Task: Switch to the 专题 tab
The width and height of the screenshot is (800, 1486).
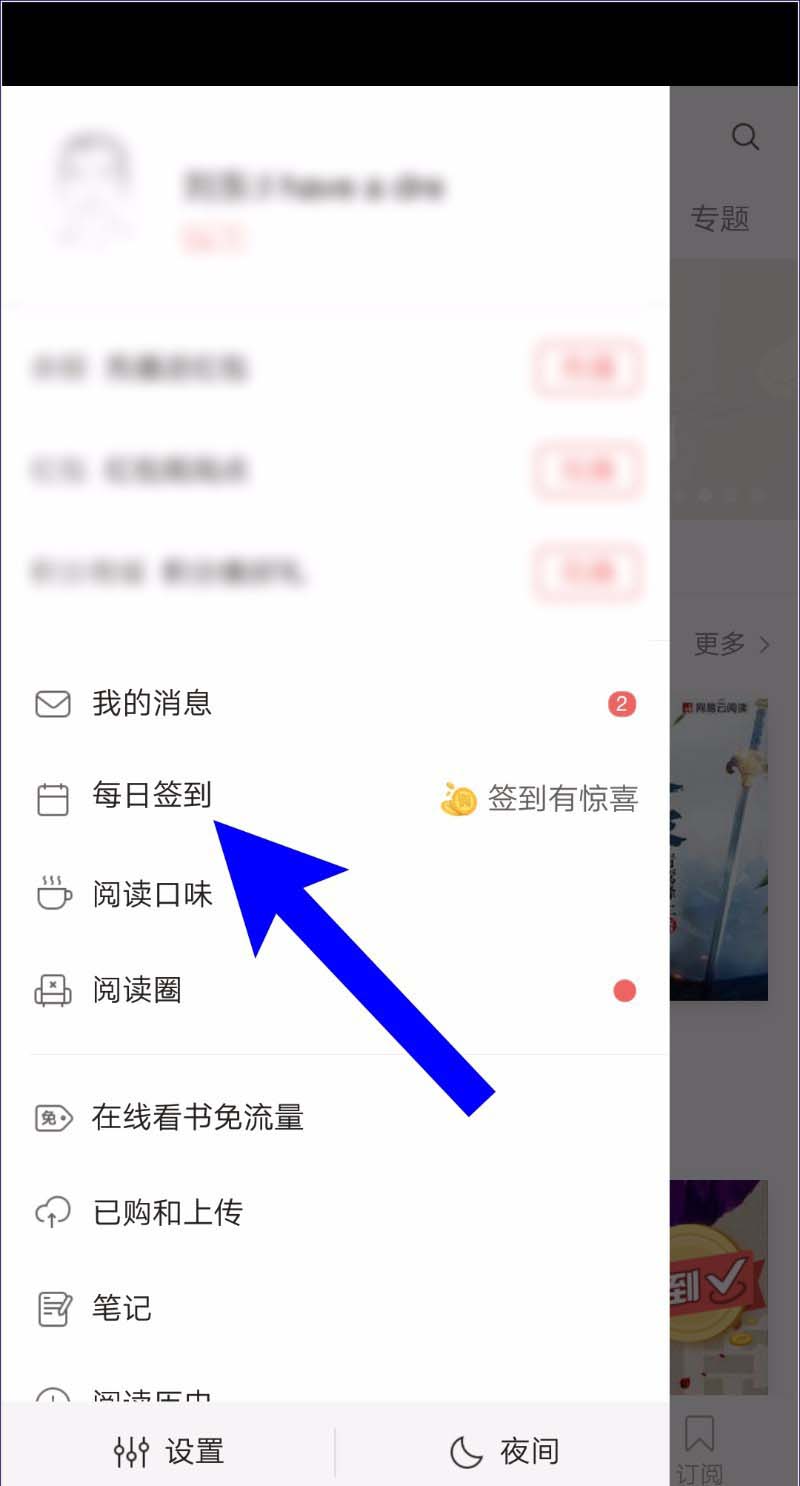Action: tap(720, 218)
